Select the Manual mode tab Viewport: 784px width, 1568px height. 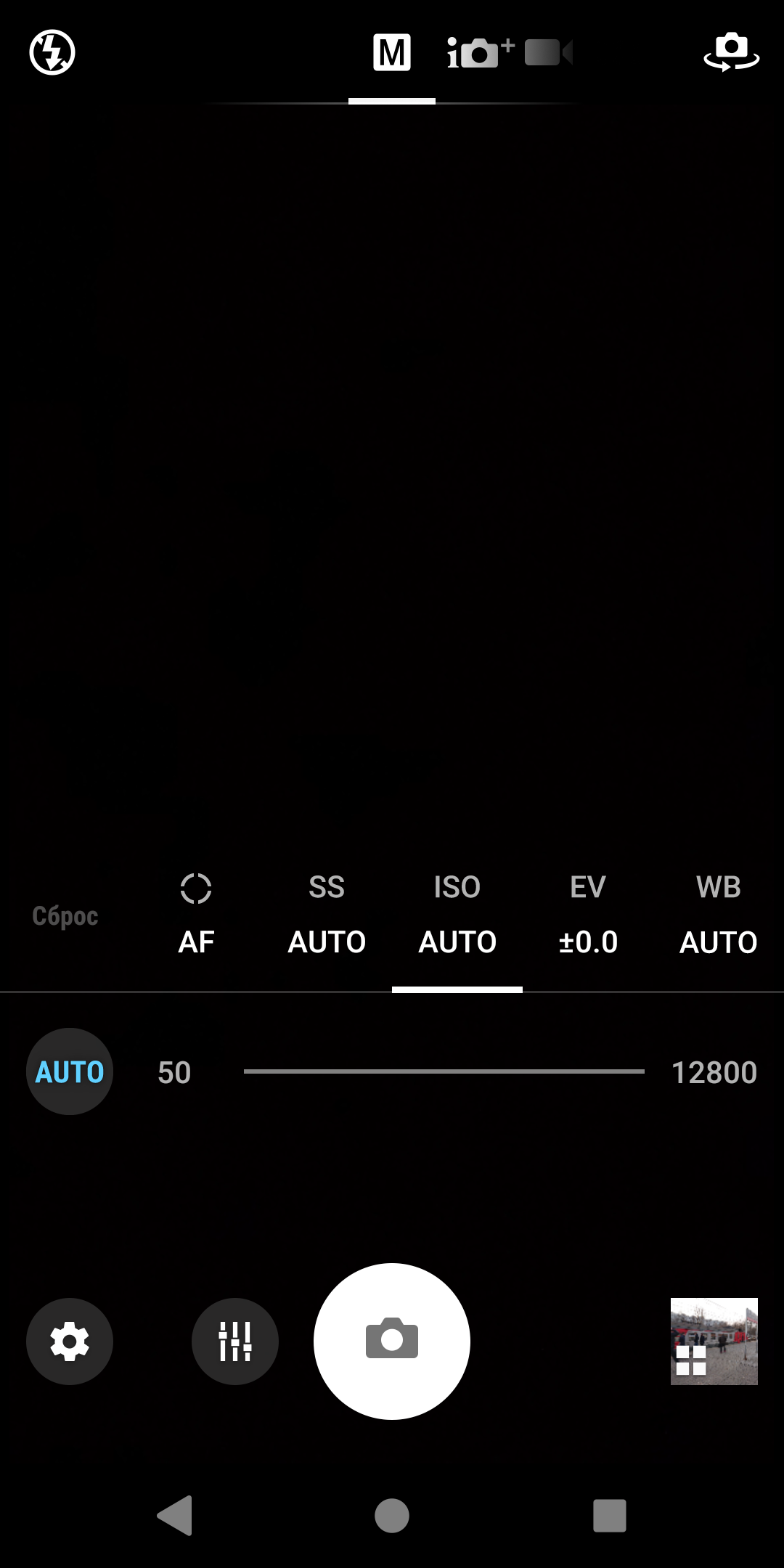point(392,53)
